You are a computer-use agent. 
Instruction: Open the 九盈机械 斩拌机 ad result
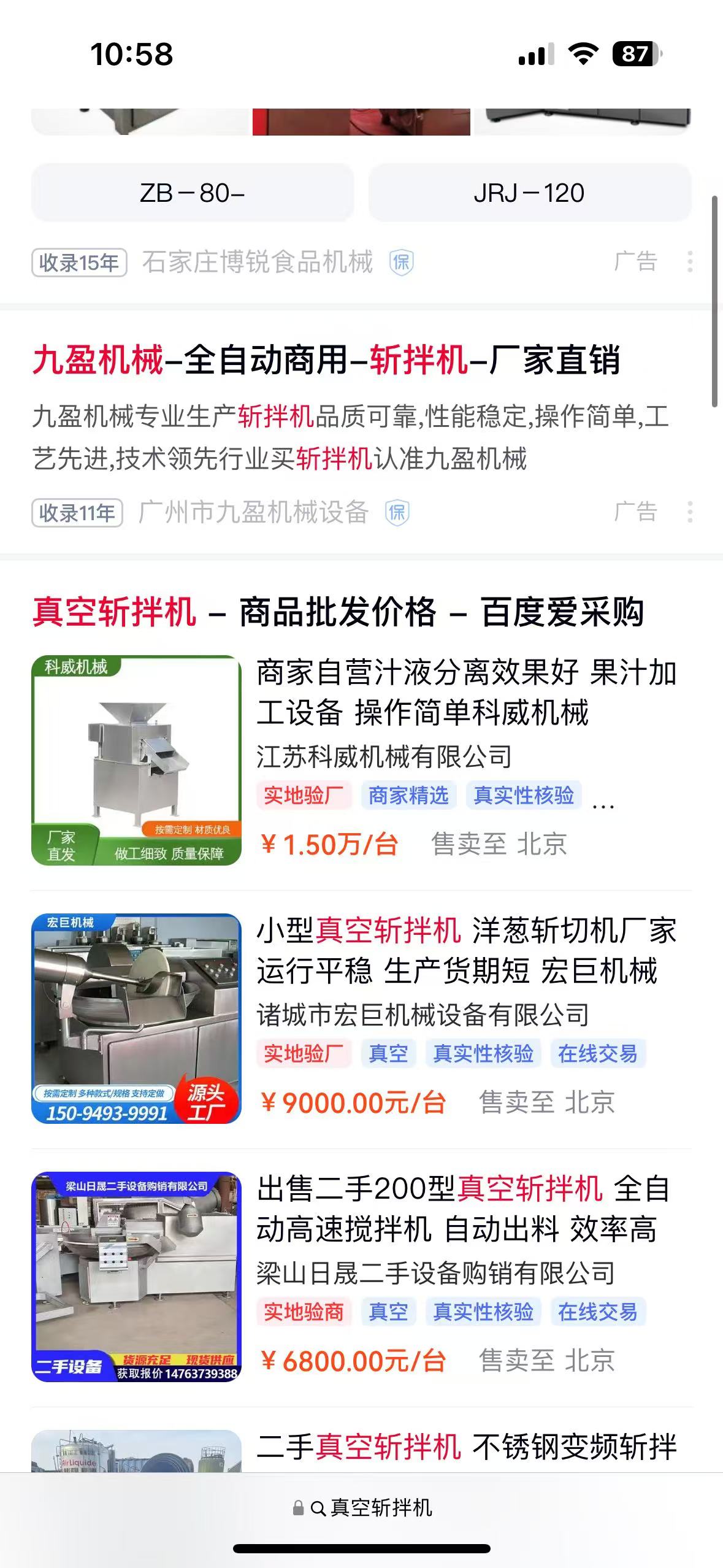pyautogui.click(x=326, y=359)
